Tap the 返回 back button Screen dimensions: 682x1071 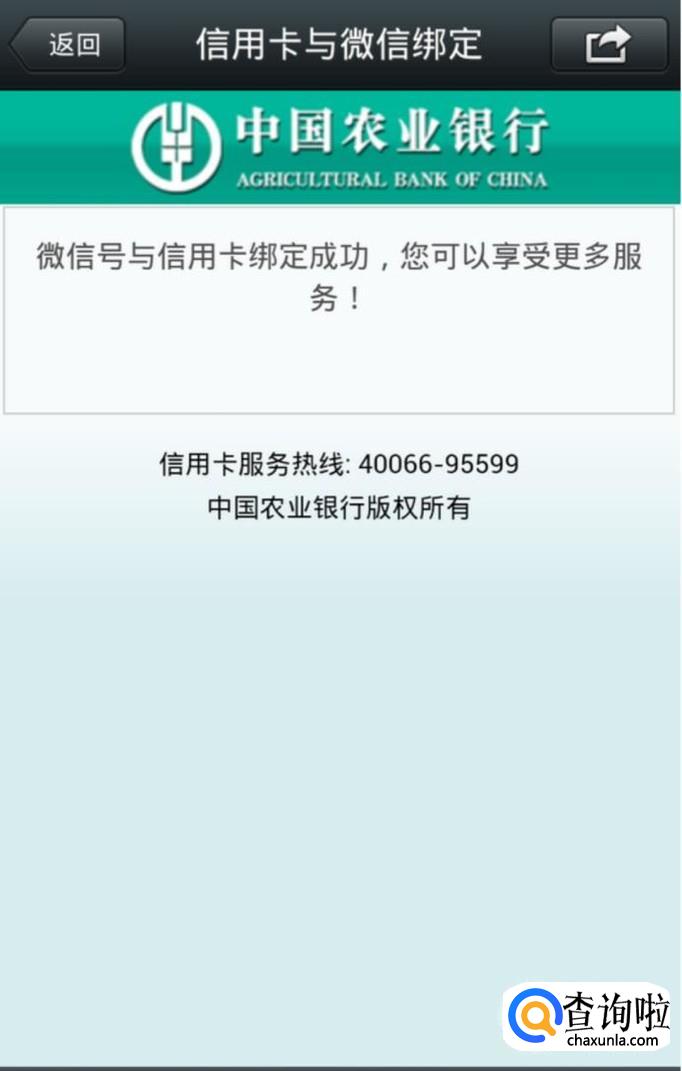[67, 45]
